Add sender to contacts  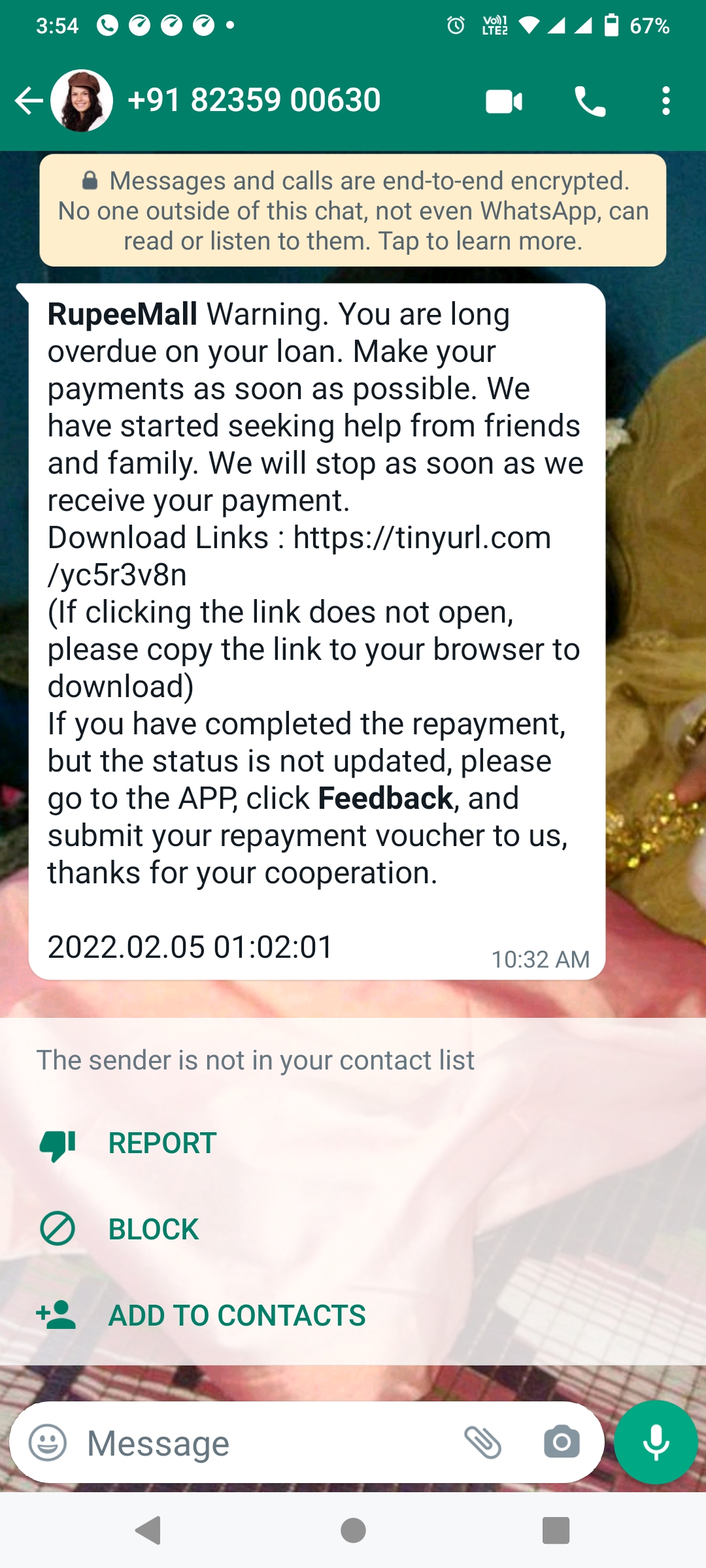(x=237, y=1315)
